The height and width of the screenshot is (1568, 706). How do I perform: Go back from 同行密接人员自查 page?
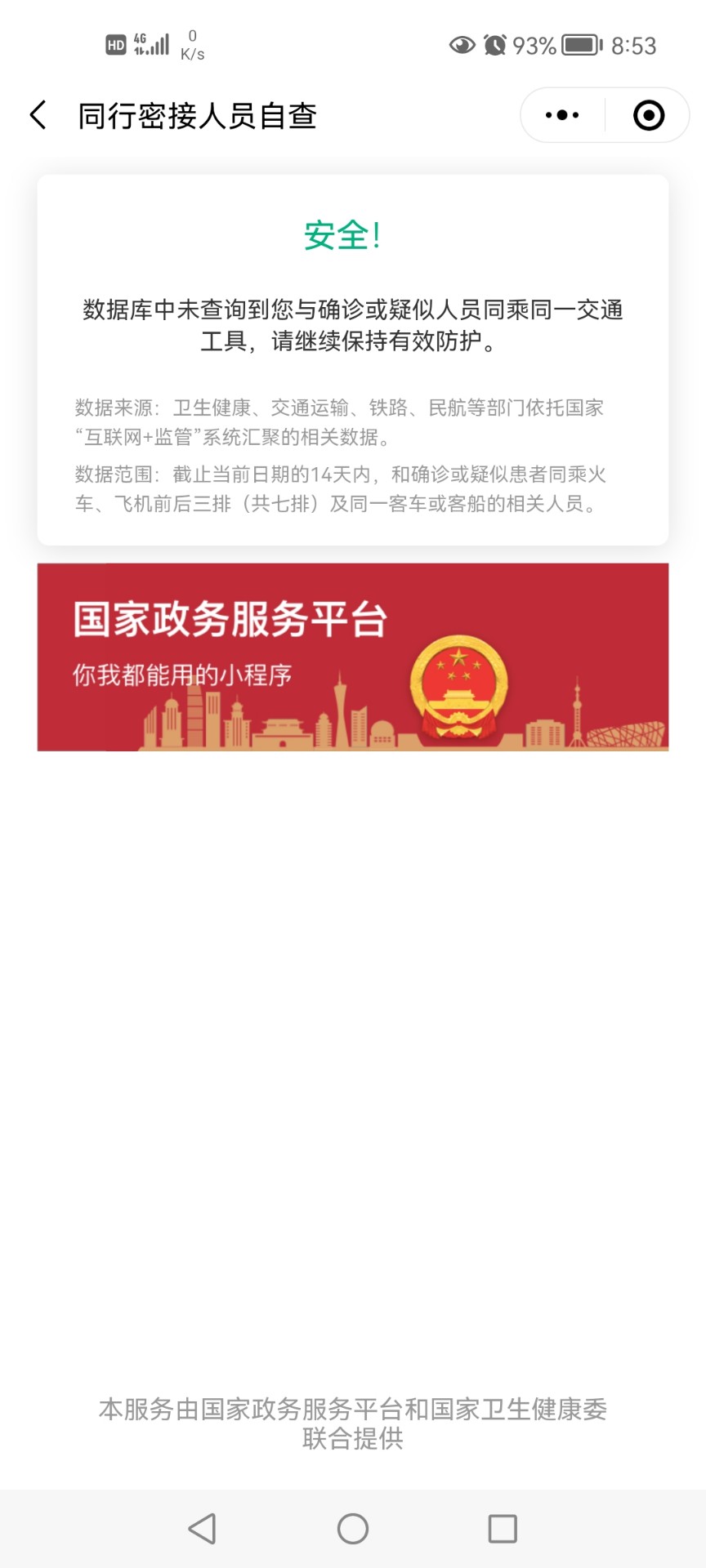38,115
